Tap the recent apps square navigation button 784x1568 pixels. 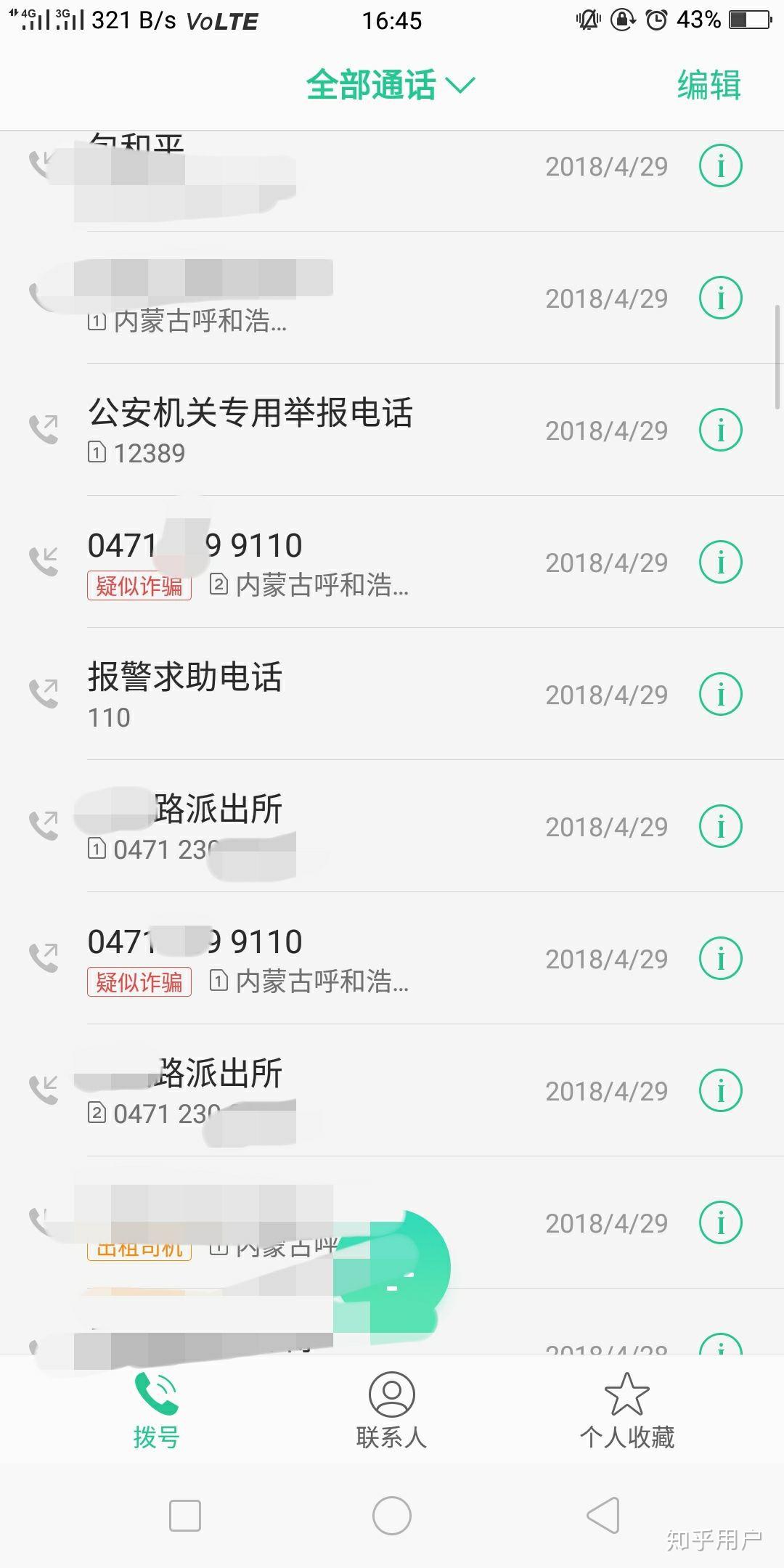185,1516
